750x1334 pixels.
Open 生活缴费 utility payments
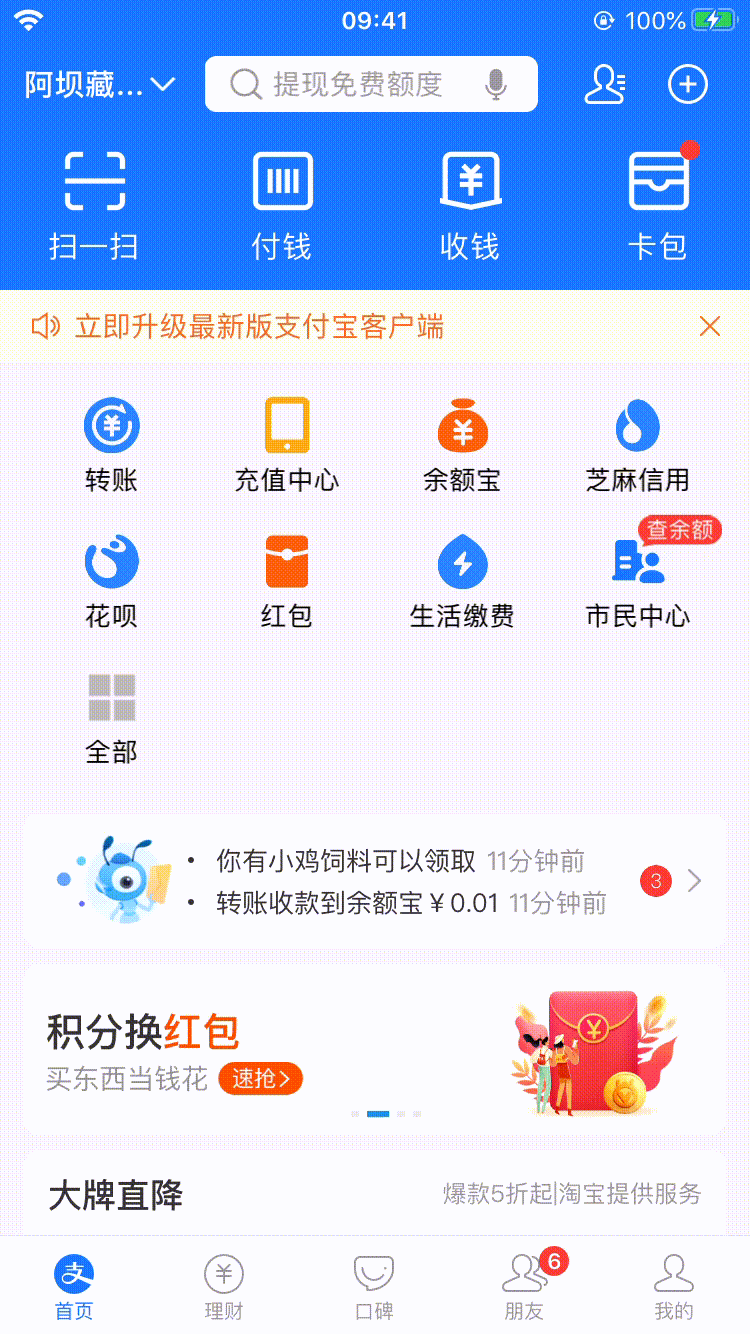tap(462, 581)
